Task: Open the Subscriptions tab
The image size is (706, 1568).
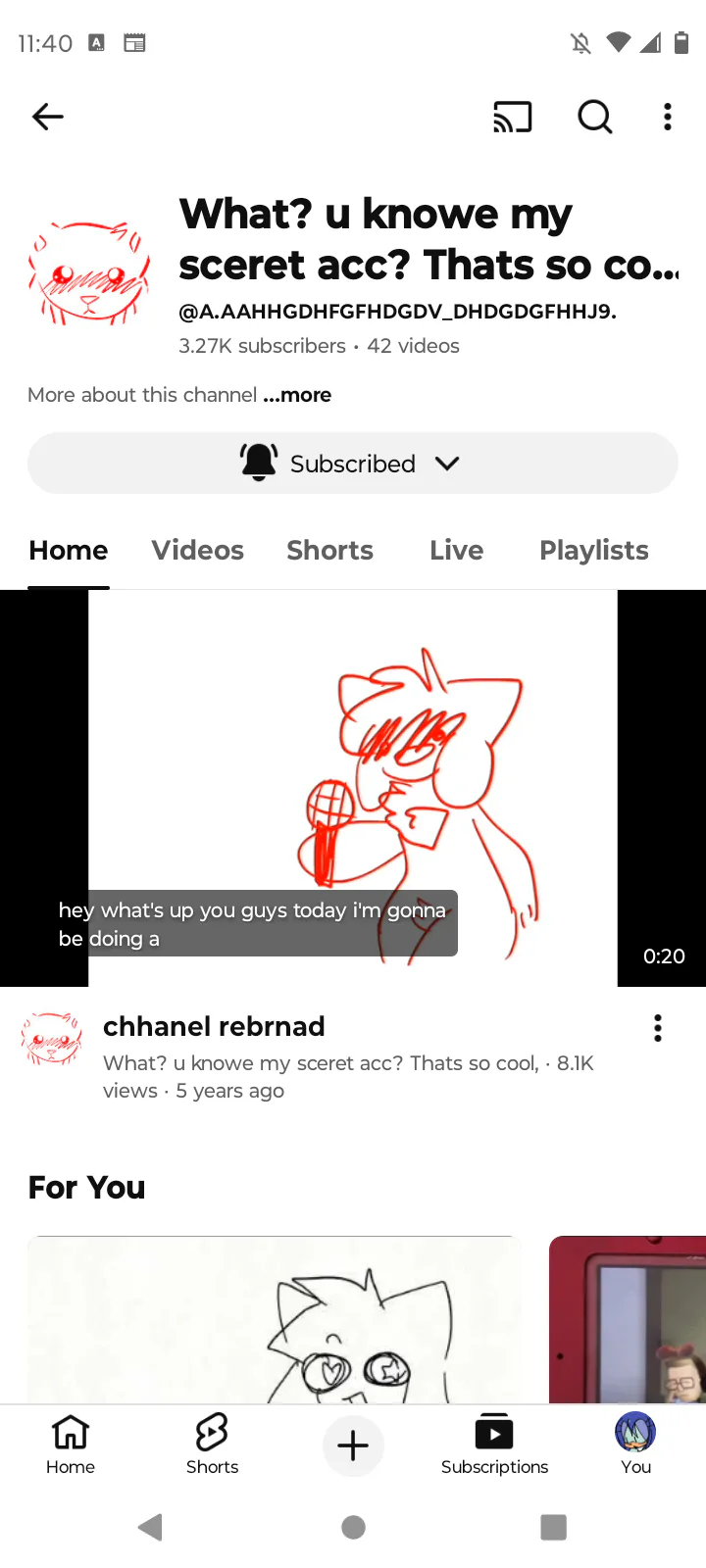Action: click(x=494, y=1445)
